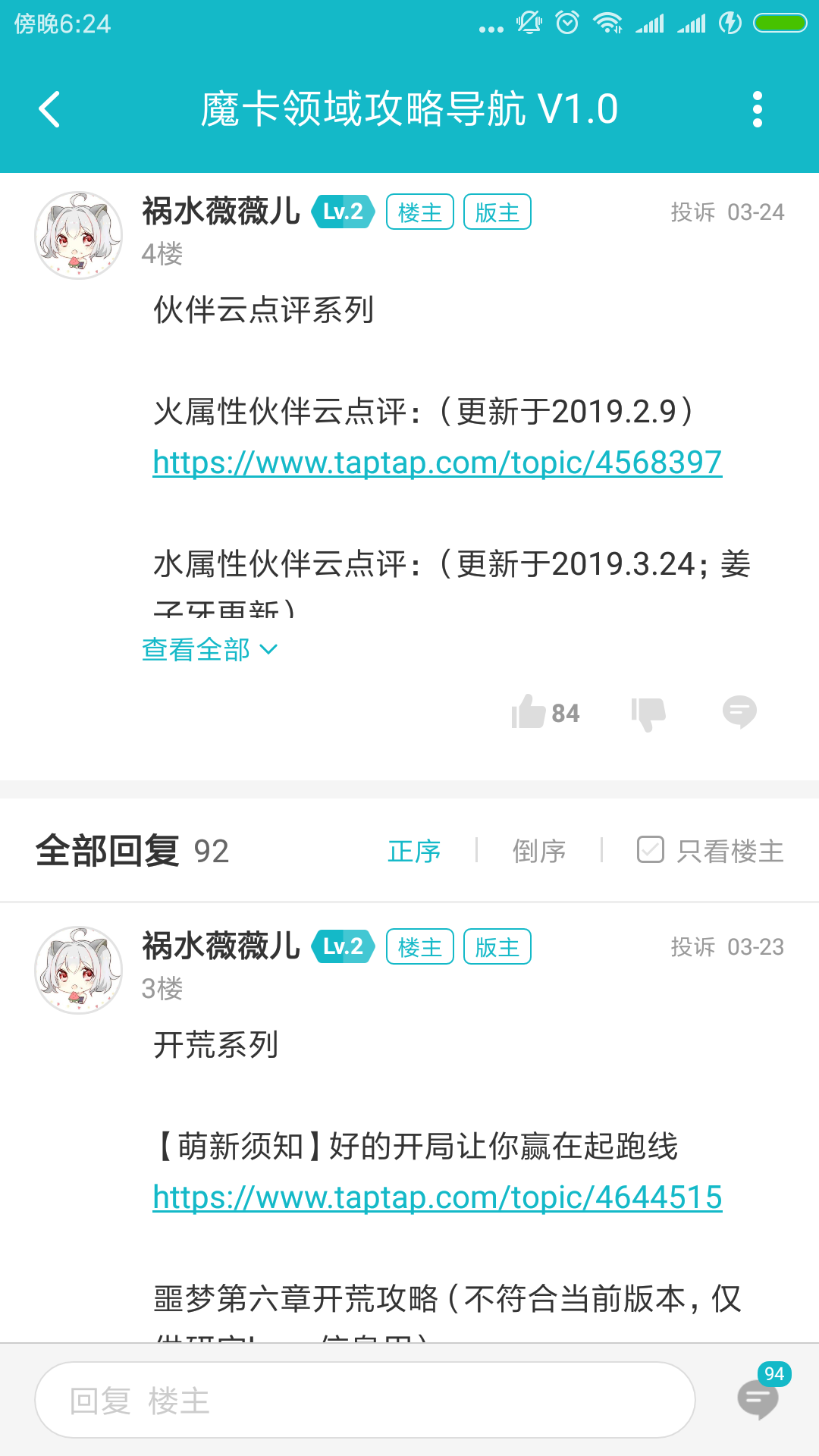Open 祸水薇薇儿's avatar on the 3楼 post
Screen dimensions: 819x1456
79,970
